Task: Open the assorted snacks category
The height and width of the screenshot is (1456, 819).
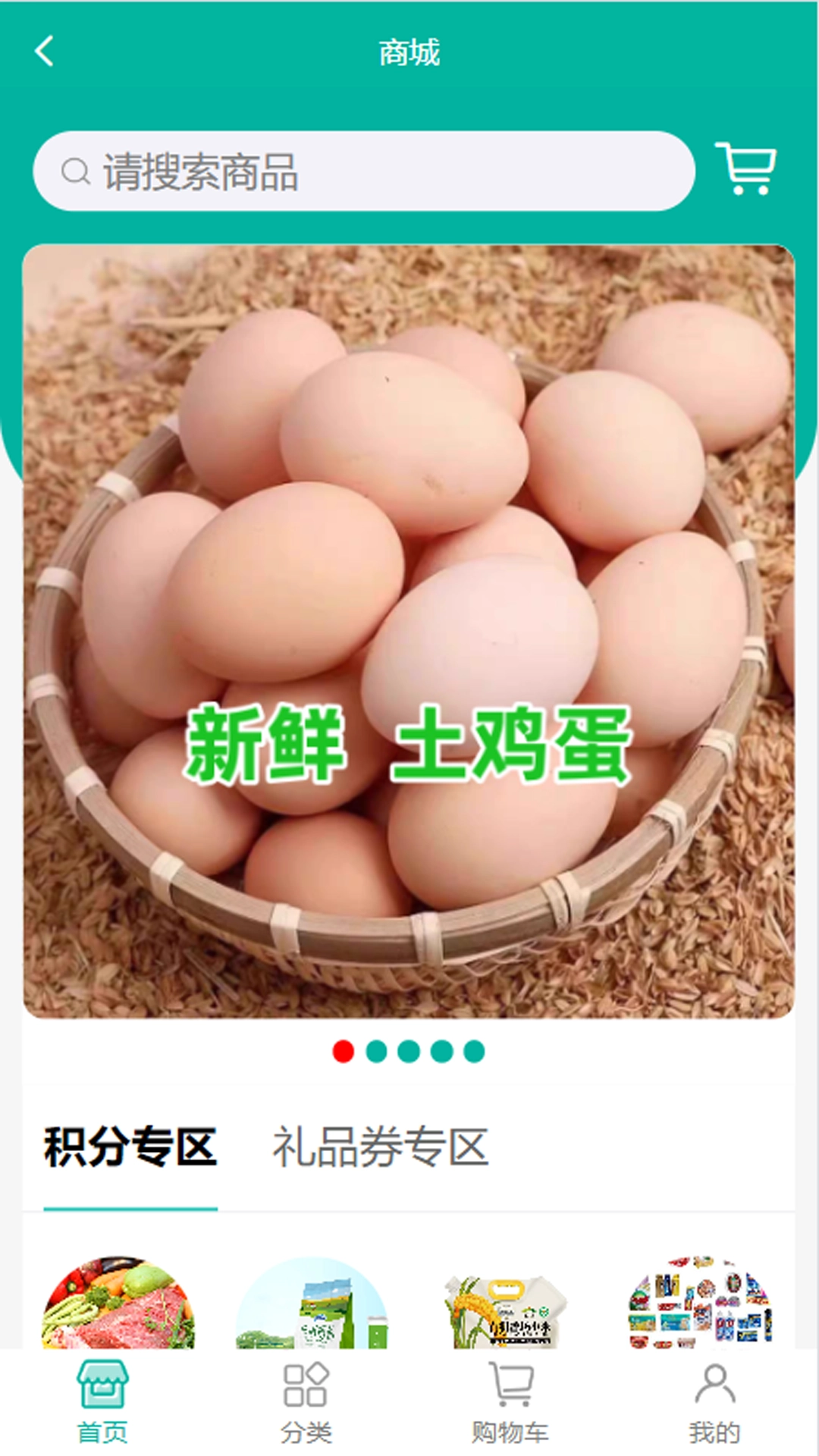Action: pyautogui.click(x=700, y=1303)
